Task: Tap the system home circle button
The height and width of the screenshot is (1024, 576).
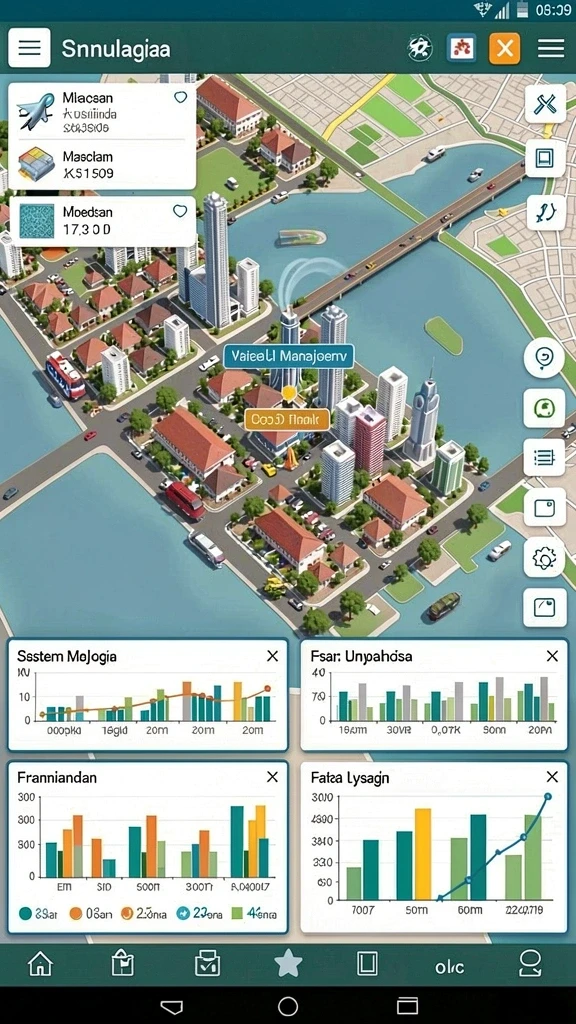Action: click(288, 1006)
